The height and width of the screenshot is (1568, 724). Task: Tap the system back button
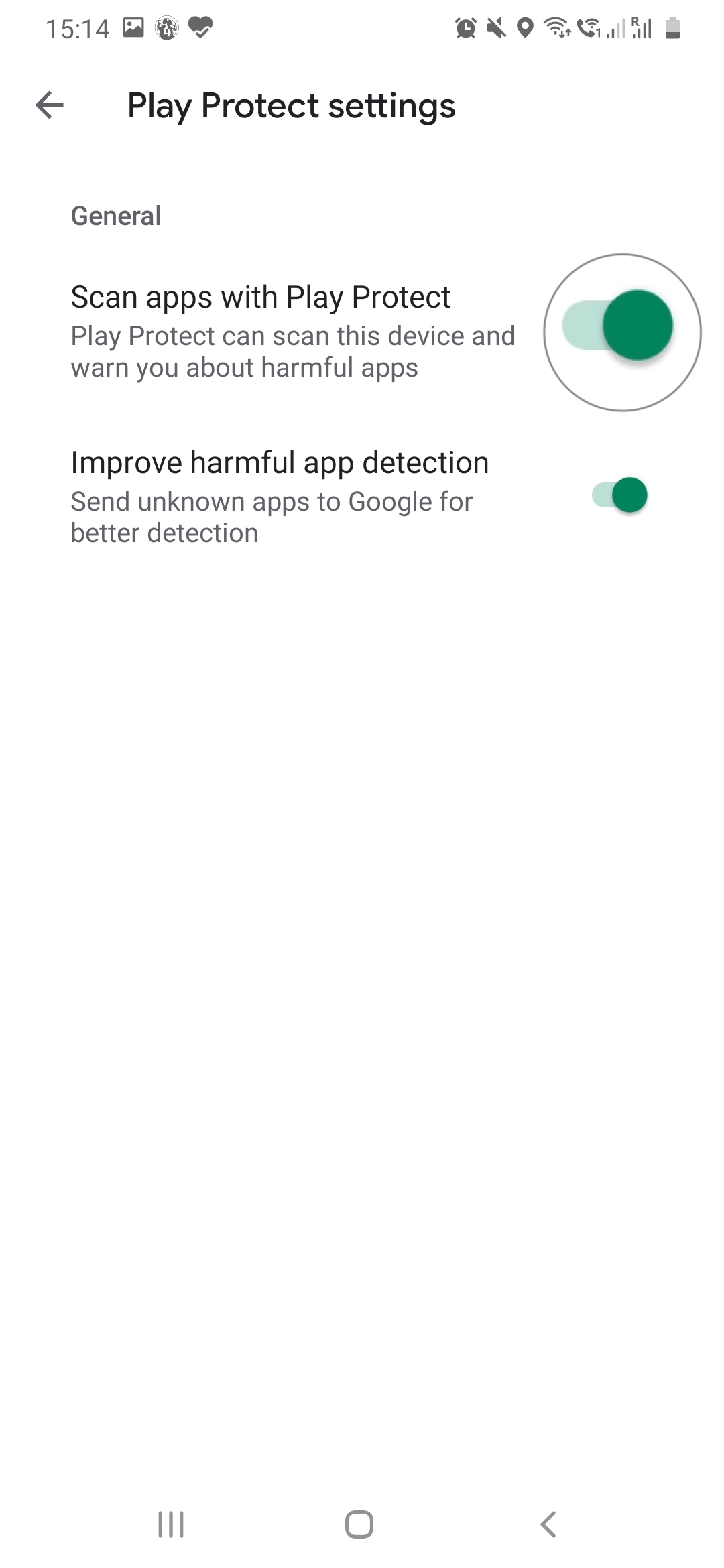coord(548,1524)
